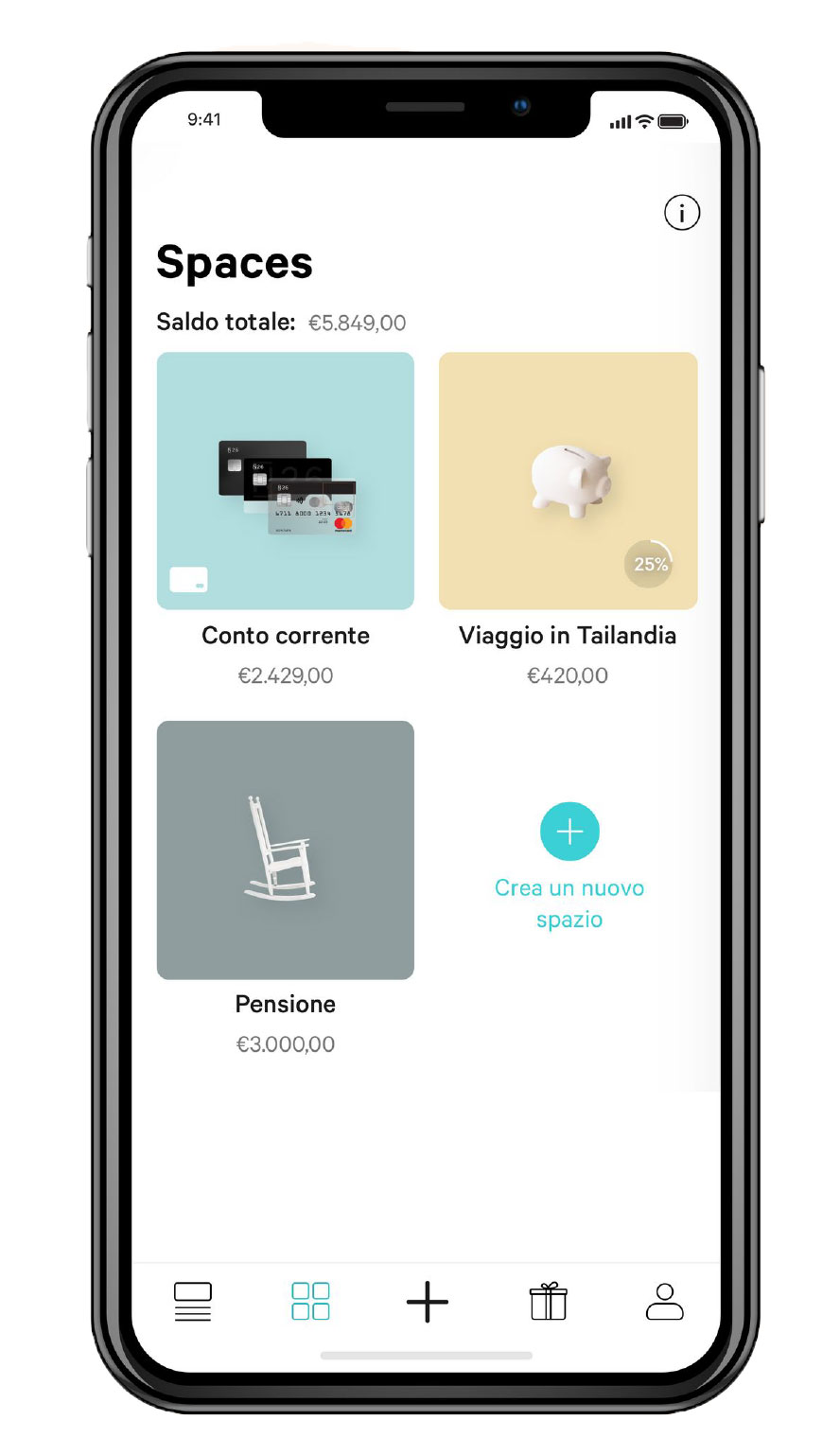Viewport: 840px width, 1455px height.
Task: Go to the profile tab
Action: (665, 1302)
